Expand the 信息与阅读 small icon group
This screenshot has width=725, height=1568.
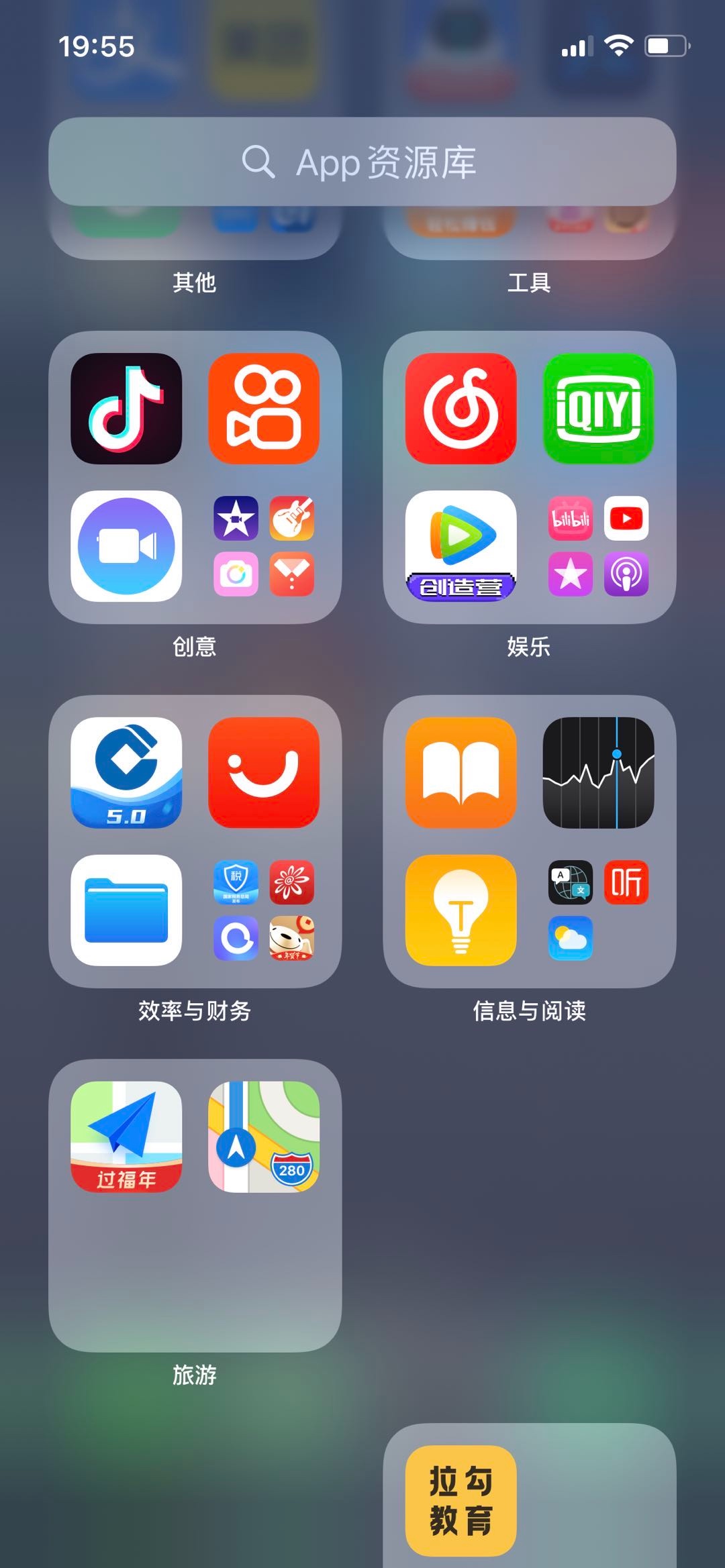click(598, 910)
